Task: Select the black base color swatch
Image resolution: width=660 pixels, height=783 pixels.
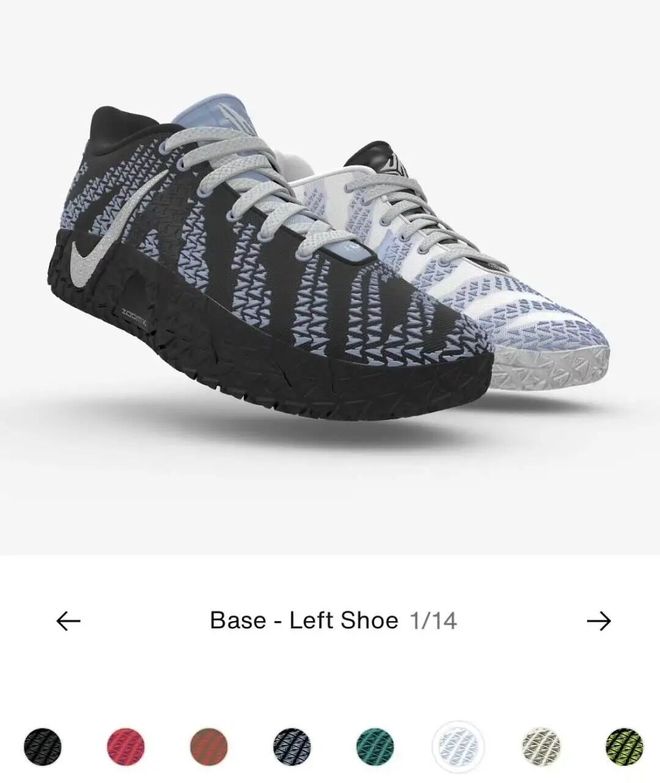Action: pyautogui.click(x=42, y=746)
